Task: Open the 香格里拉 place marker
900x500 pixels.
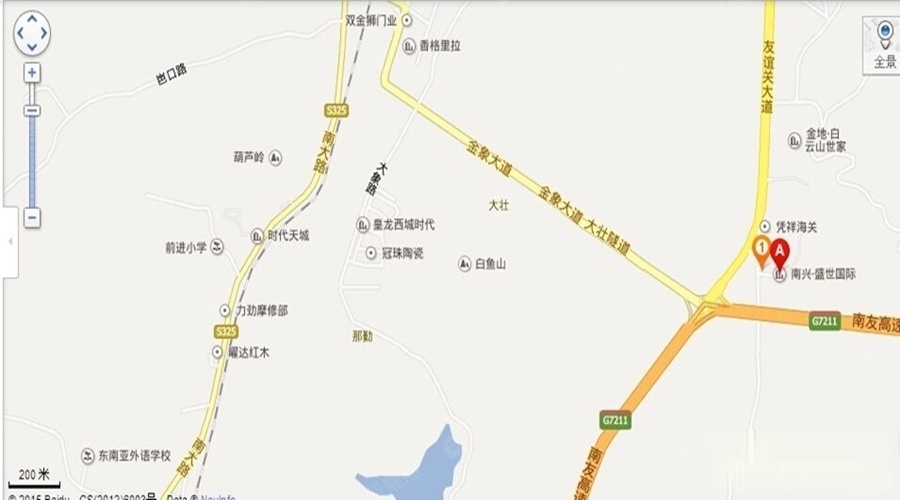Action: click(x=409, y=45)
